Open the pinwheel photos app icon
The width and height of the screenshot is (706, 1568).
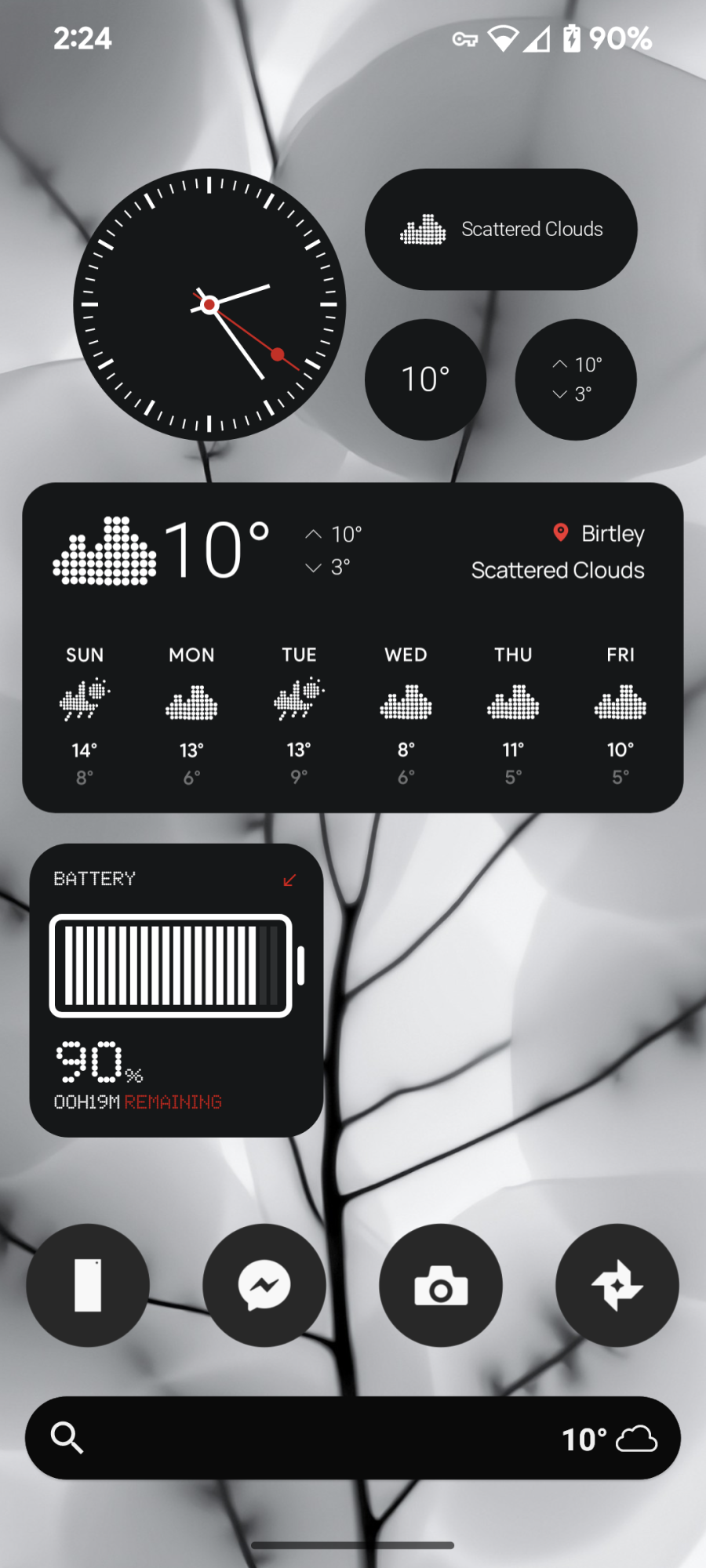coord(617,1285)
